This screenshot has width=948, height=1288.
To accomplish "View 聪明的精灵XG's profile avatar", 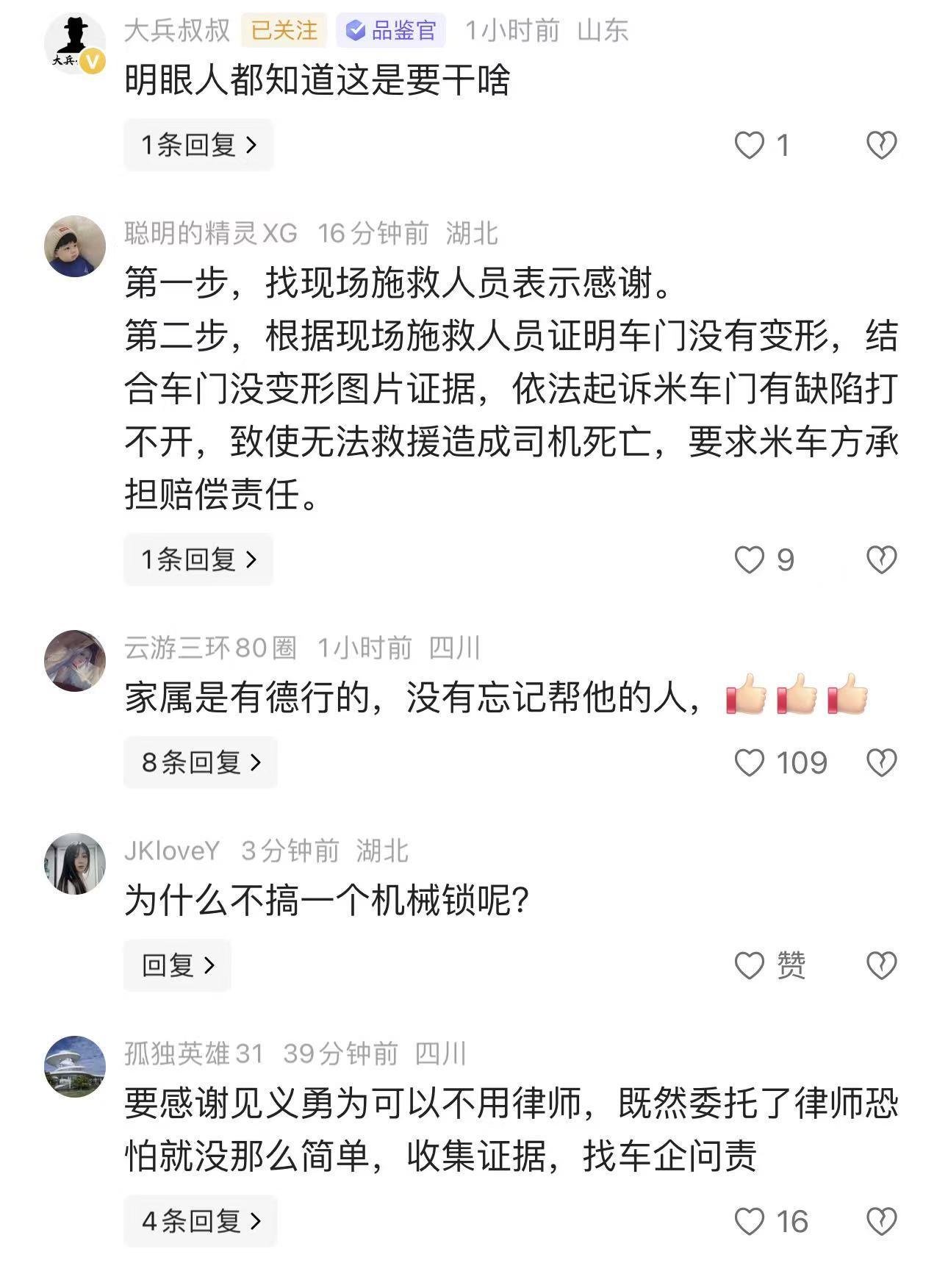I will [x=75, y=246].
